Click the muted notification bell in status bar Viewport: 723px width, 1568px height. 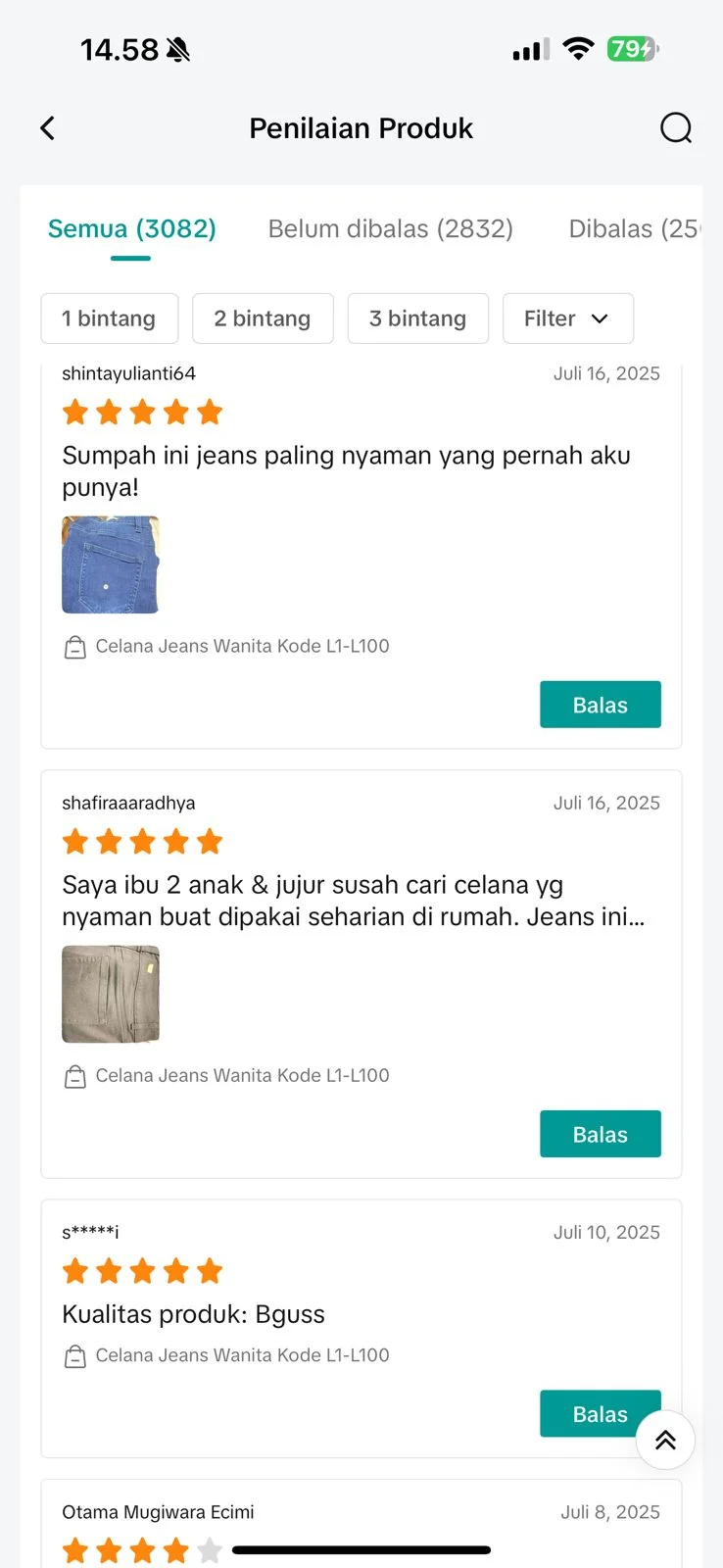tap(176, 49)
